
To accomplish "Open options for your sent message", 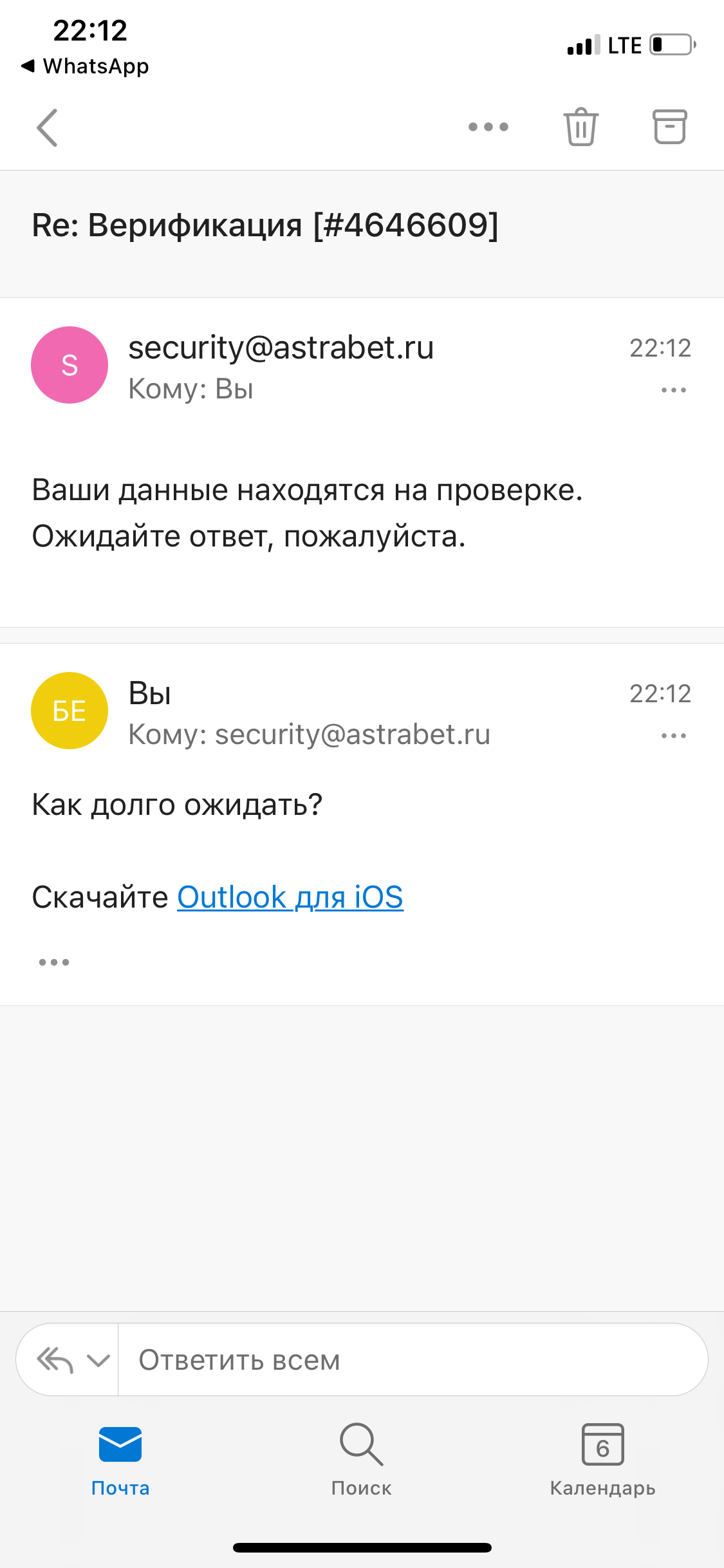I will (673, 736).
